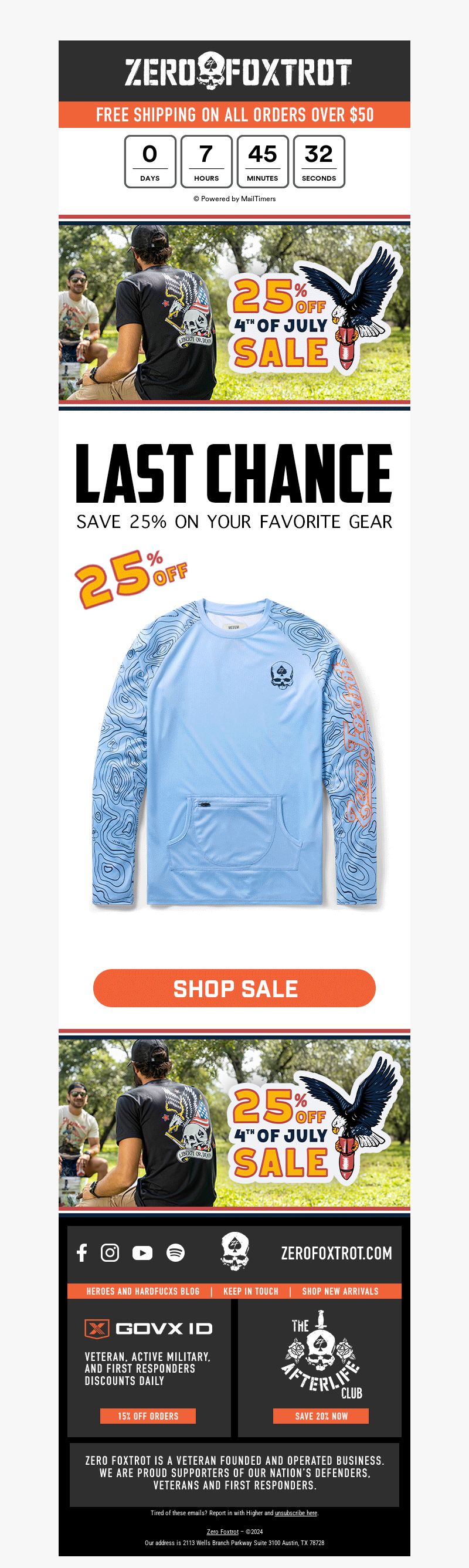Open Heroes and Hardfucxs Blog link
Screen dimensions: 469x1568
click(x=143, y=1291)
